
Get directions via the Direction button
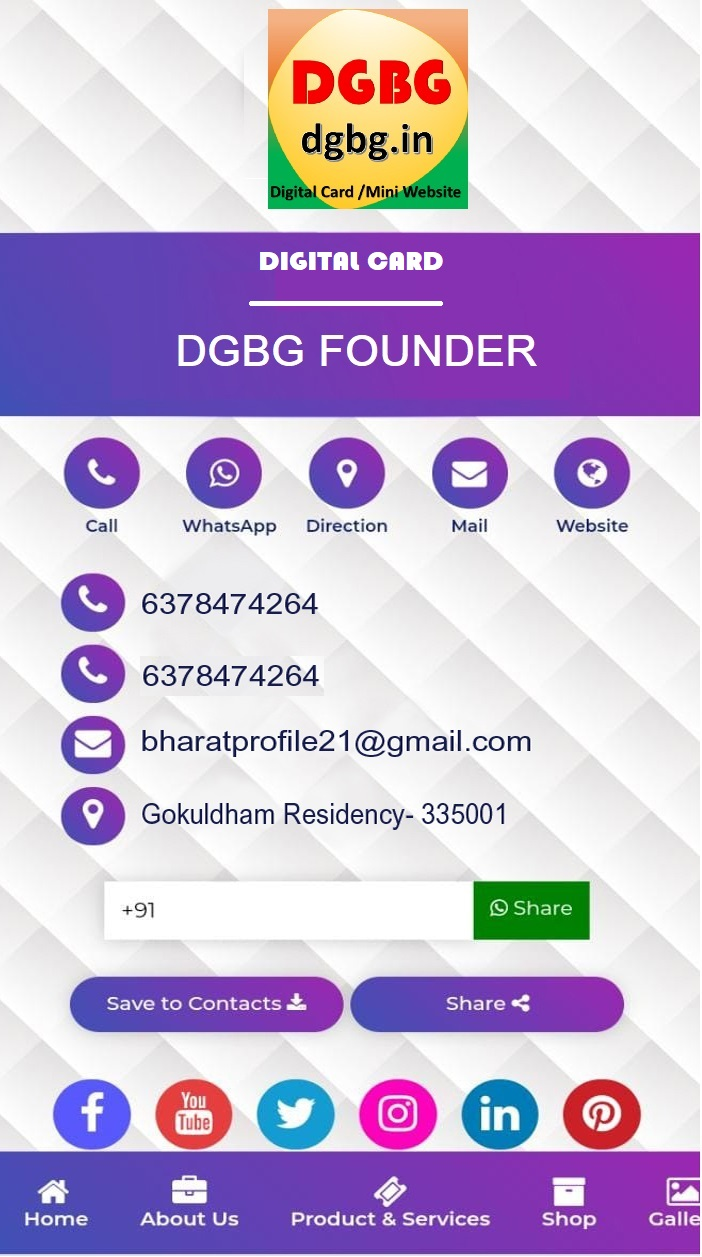(x=347, y=474)
